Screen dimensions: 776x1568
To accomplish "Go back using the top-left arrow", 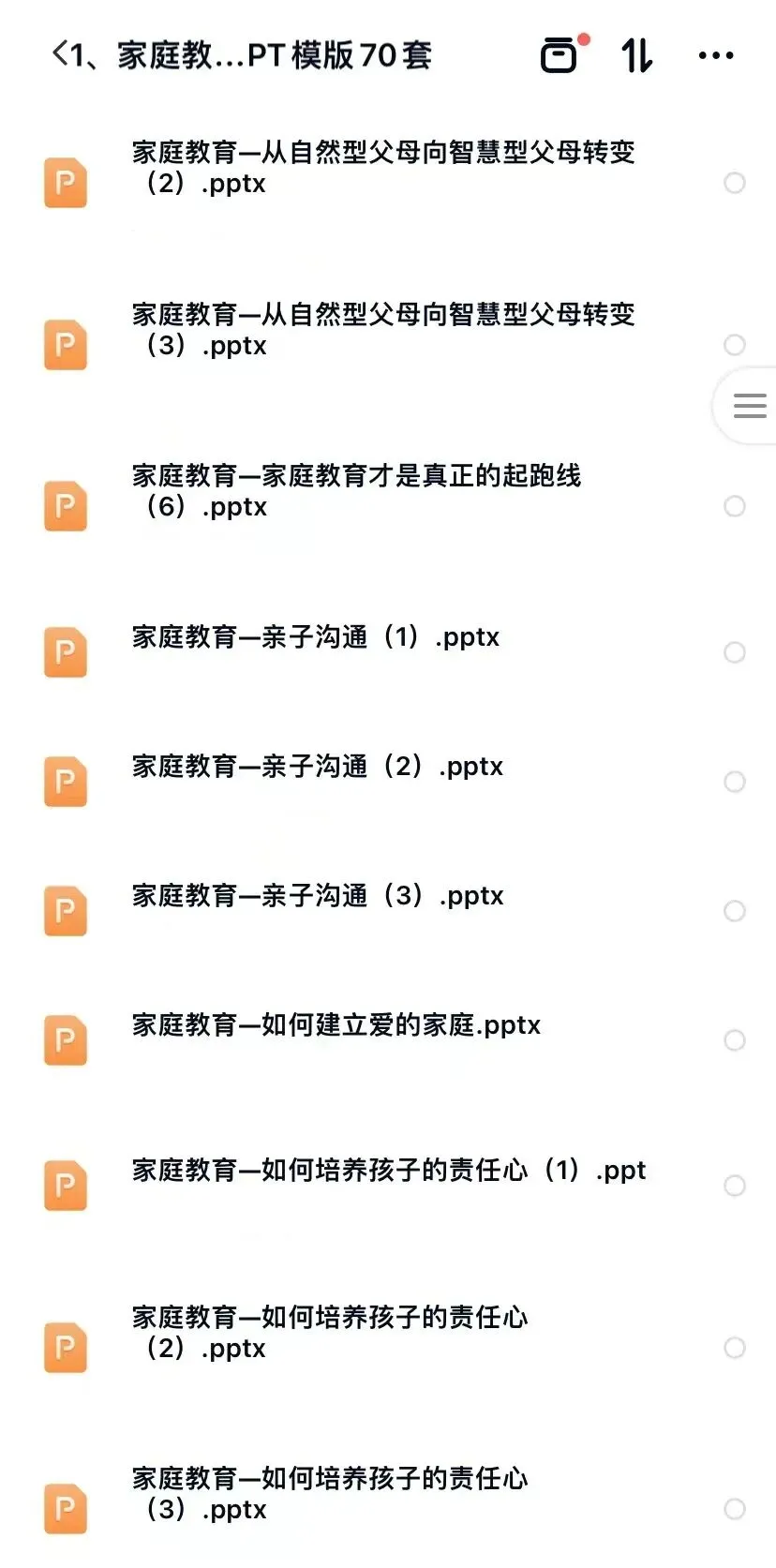I will pyautogui.click(x=60, y=54).
